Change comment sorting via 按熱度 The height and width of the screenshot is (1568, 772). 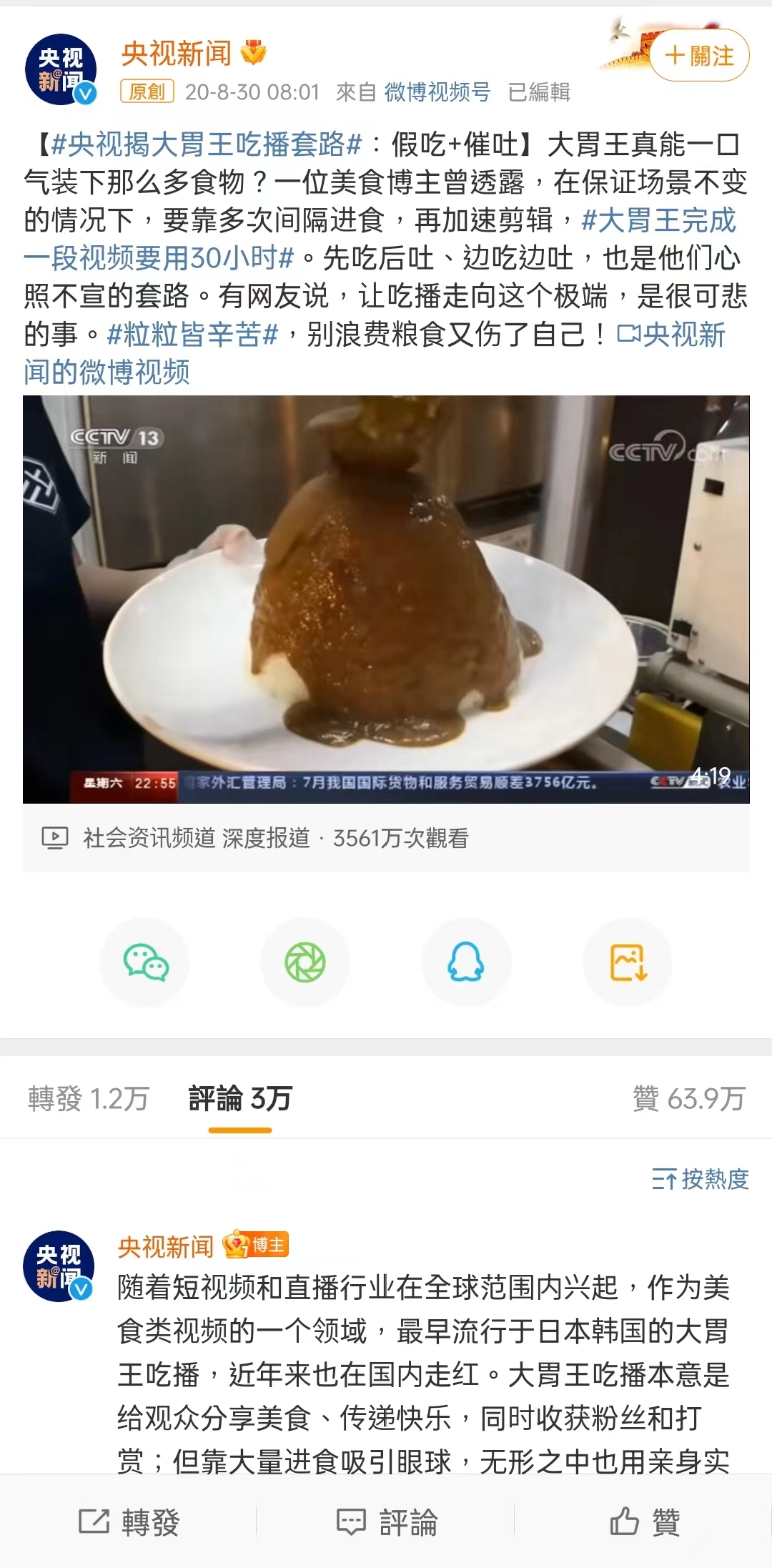coord(700,1179)
